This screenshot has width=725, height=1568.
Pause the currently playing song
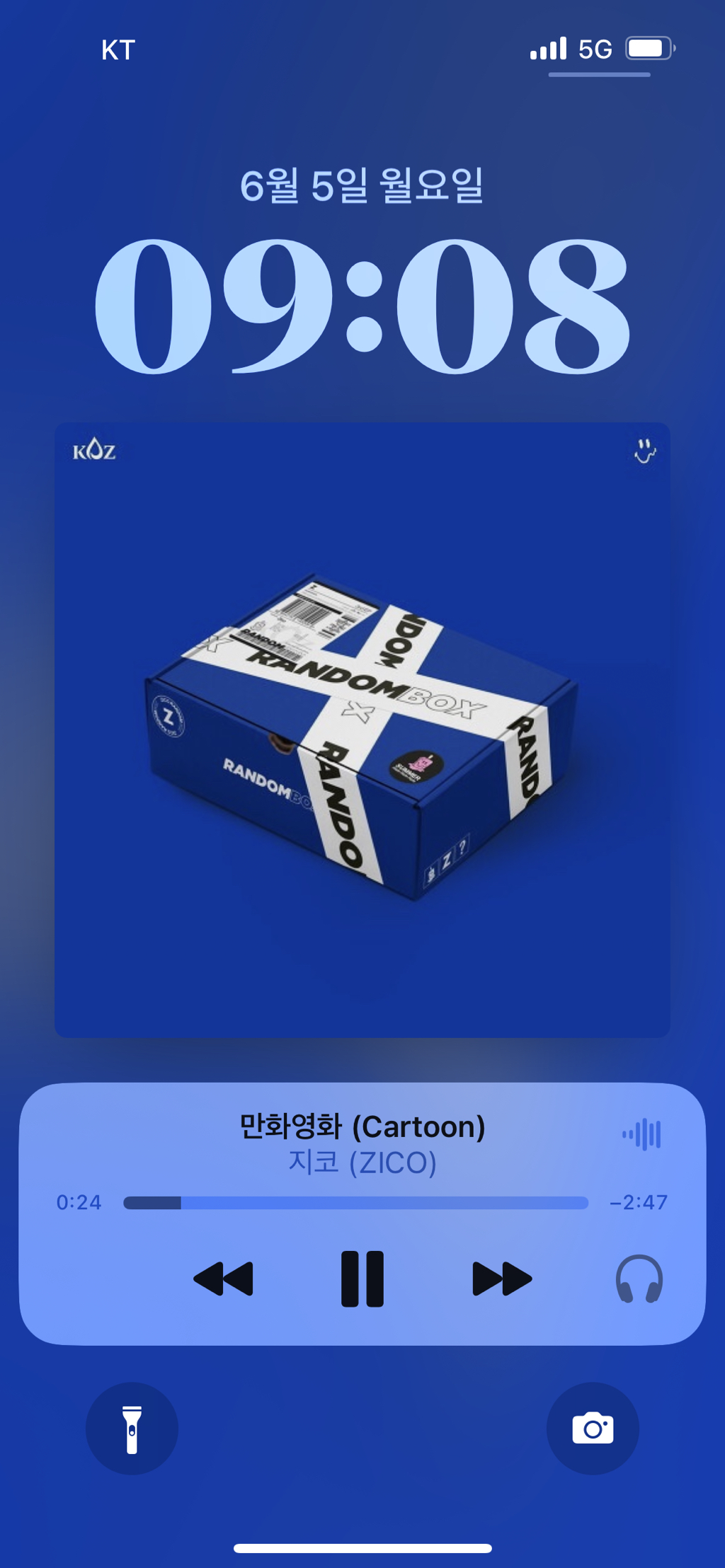click(x=362, y=1277)
